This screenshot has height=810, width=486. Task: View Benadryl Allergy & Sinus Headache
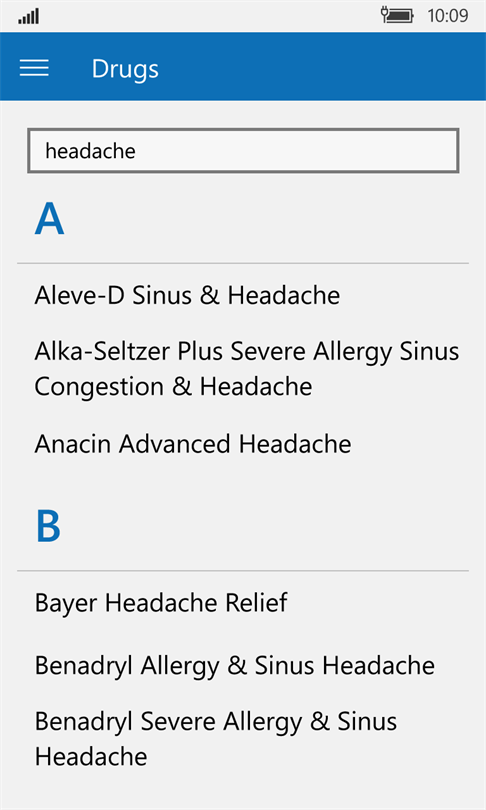pos(234,665)
